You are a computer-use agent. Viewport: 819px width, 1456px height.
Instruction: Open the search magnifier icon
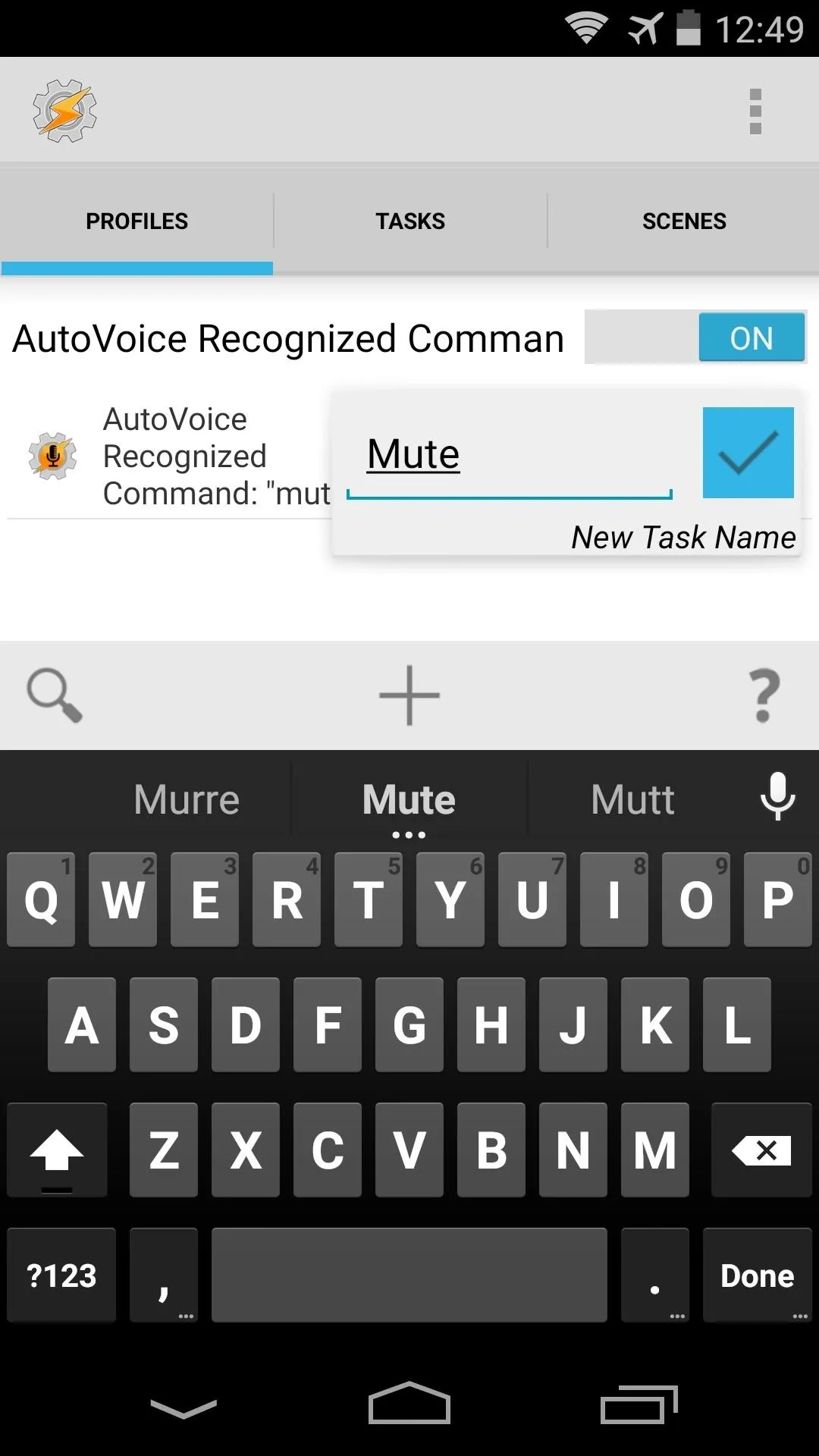point(55,695)
